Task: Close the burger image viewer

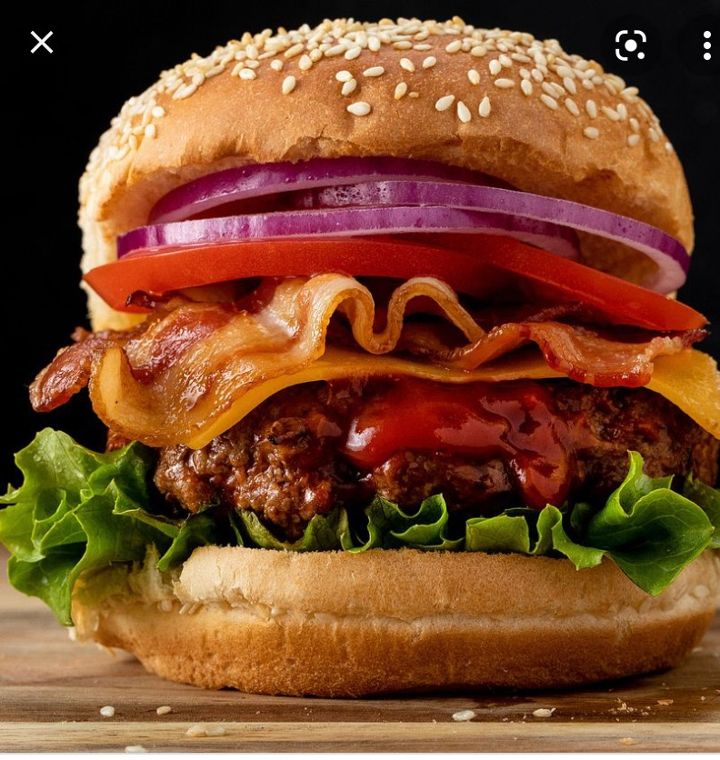Action: [41, 42]
